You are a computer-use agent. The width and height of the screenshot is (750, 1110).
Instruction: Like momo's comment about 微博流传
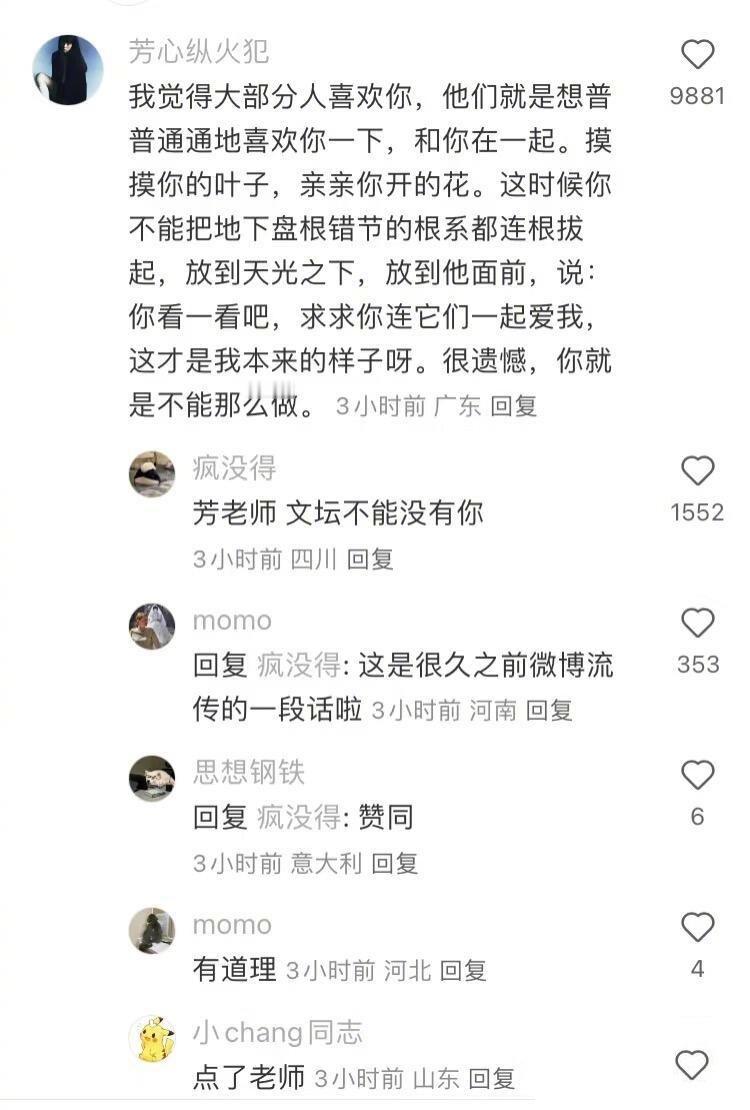click(x=697, y=624)
